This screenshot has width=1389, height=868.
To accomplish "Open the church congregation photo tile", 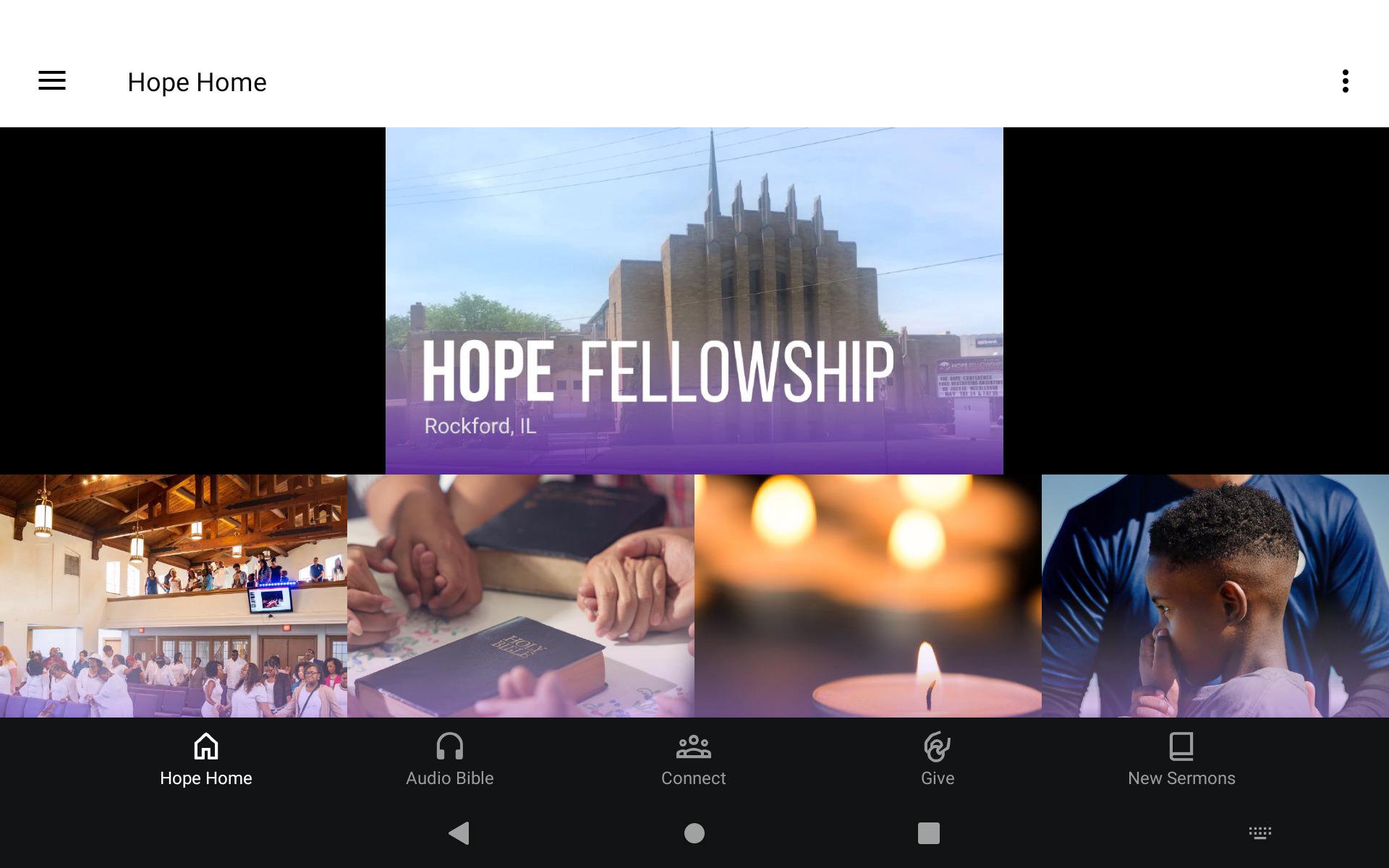I will click(x=174, y=596).
